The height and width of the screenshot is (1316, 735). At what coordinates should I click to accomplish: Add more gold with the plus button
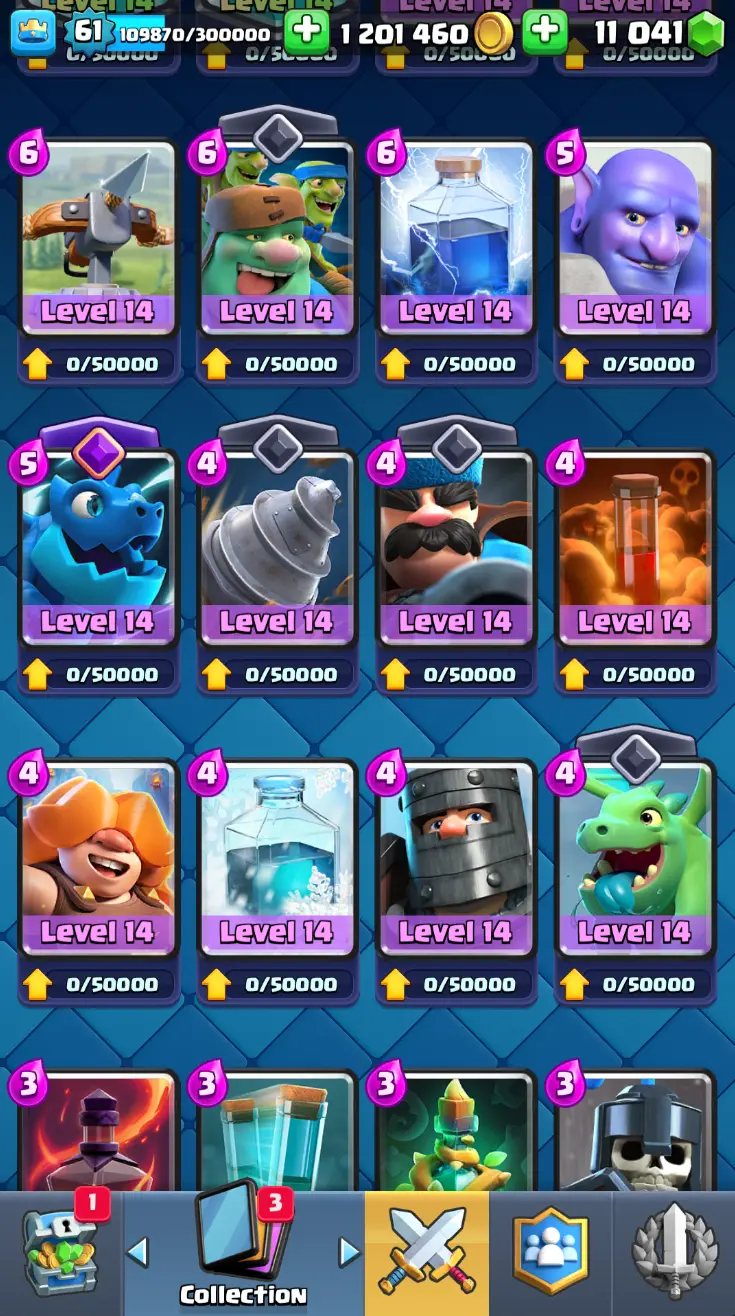pyautogui.click(x=307, y=33)
